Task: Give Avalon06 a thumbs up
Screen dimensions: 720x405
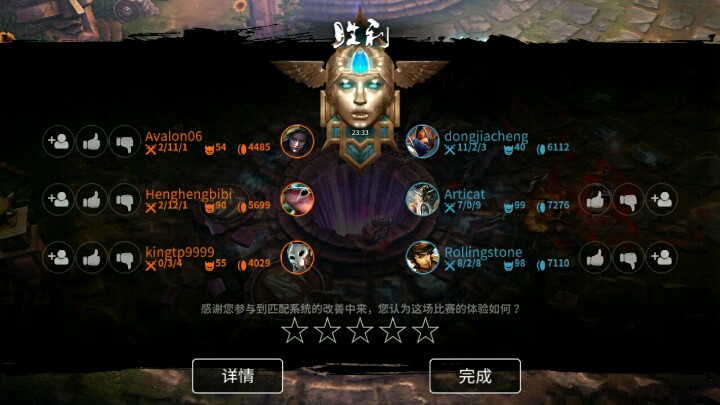Action: [x=91, y=142]
